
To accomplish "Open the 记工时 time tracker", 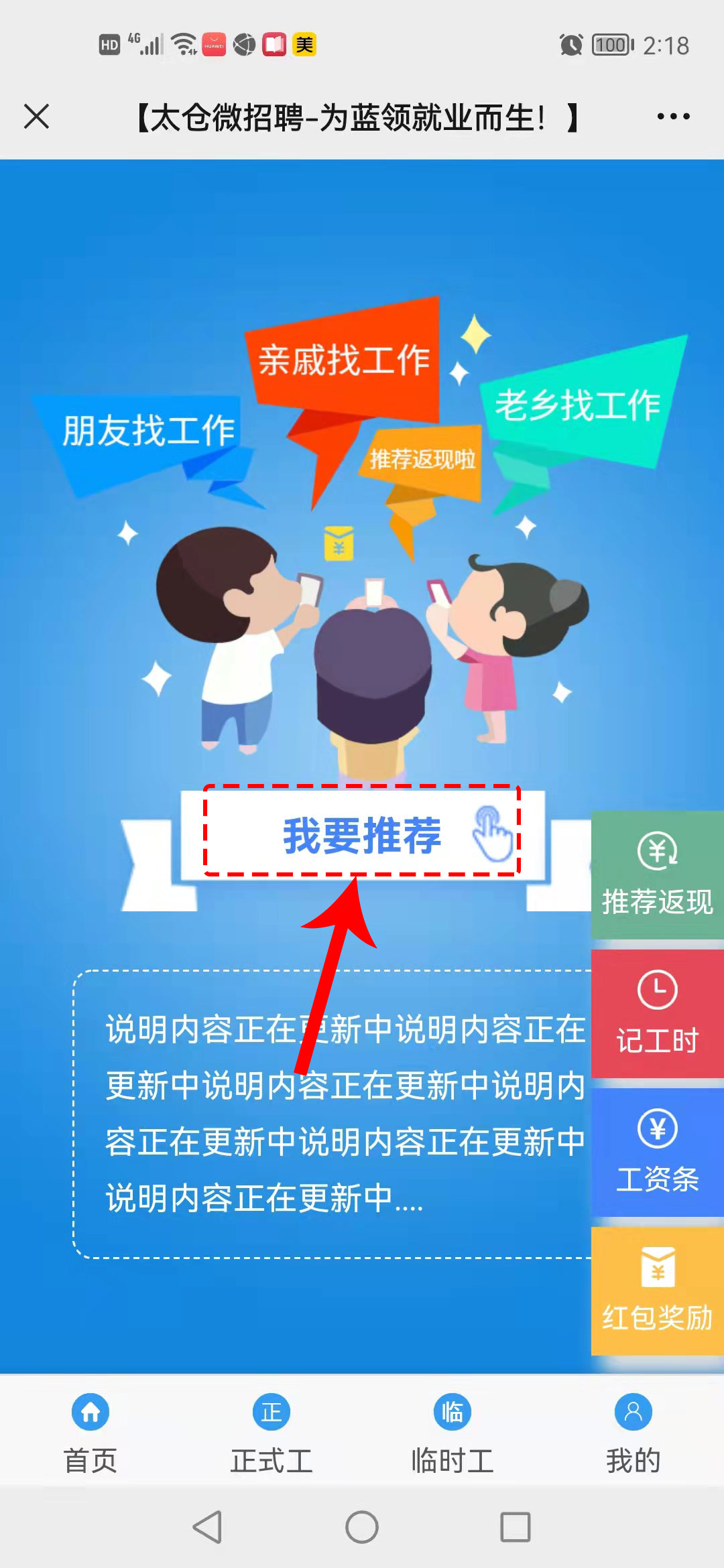I will (x=657, y=1013).
